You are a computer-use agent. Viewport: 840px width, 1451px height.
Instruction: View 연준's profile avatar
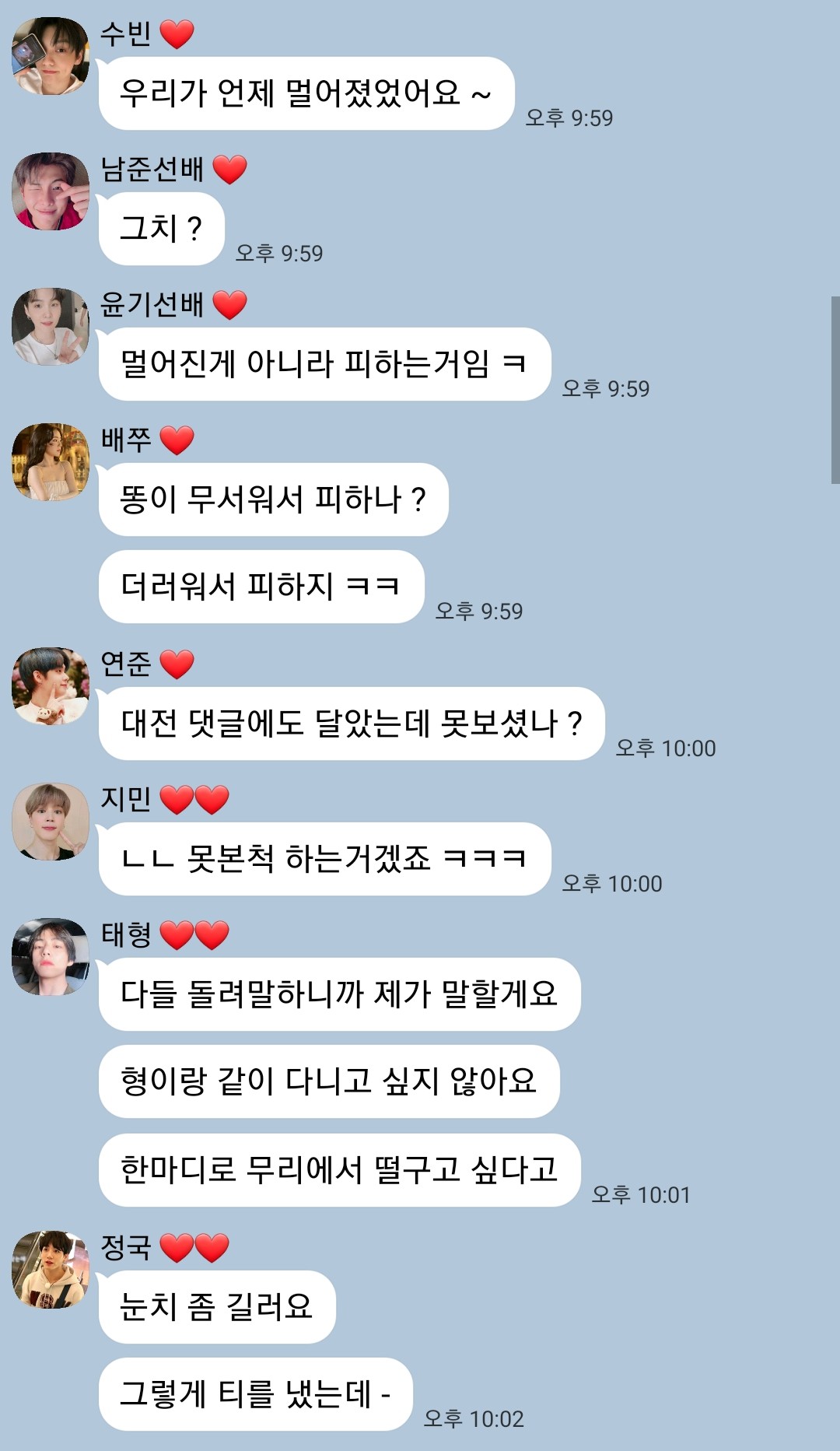(x=51, y=686)
